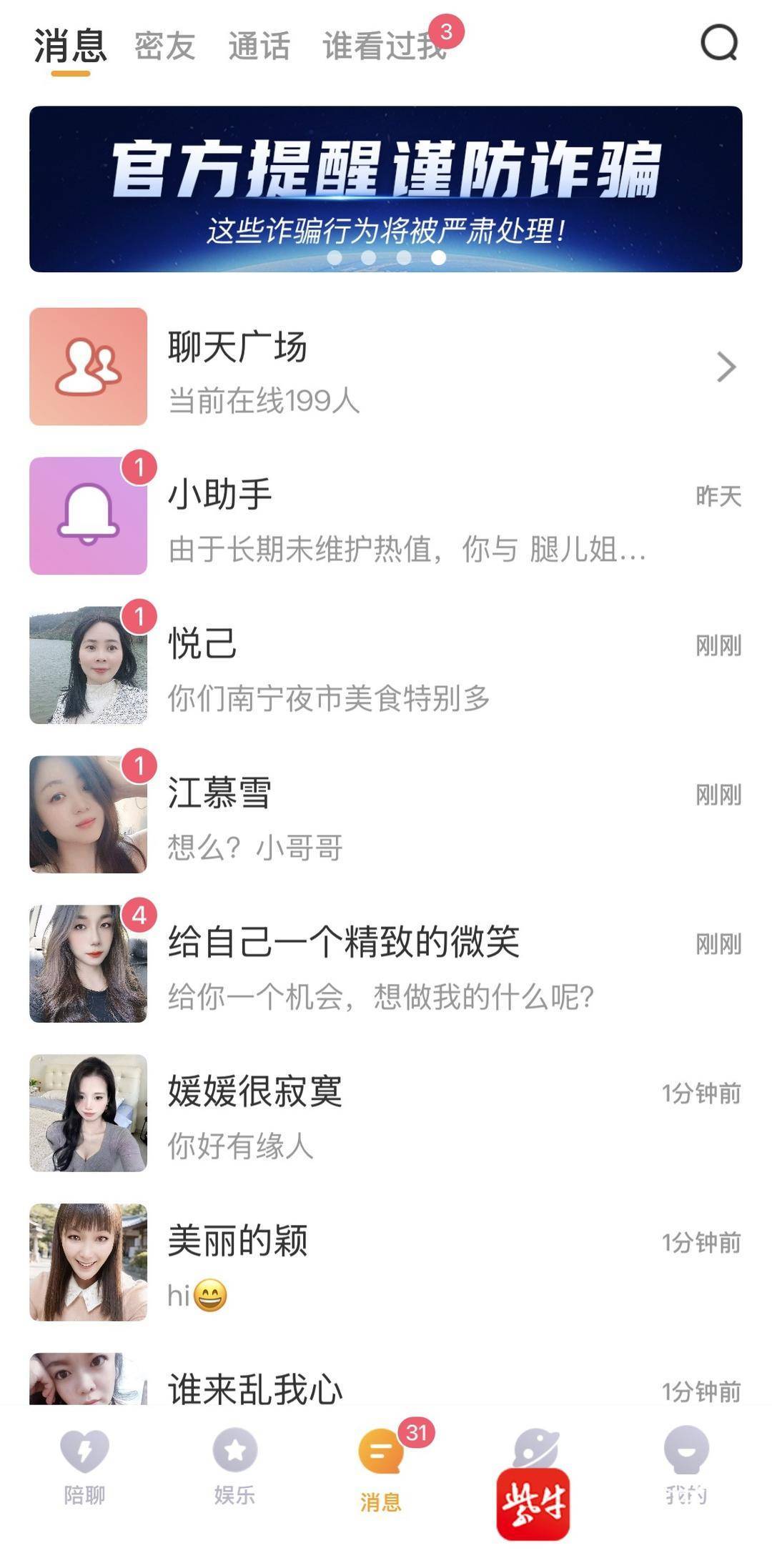Viewport: 772px width, 1568px height.
Task: Open 聊天广场 group chat icon
Action: coord(87,366)
